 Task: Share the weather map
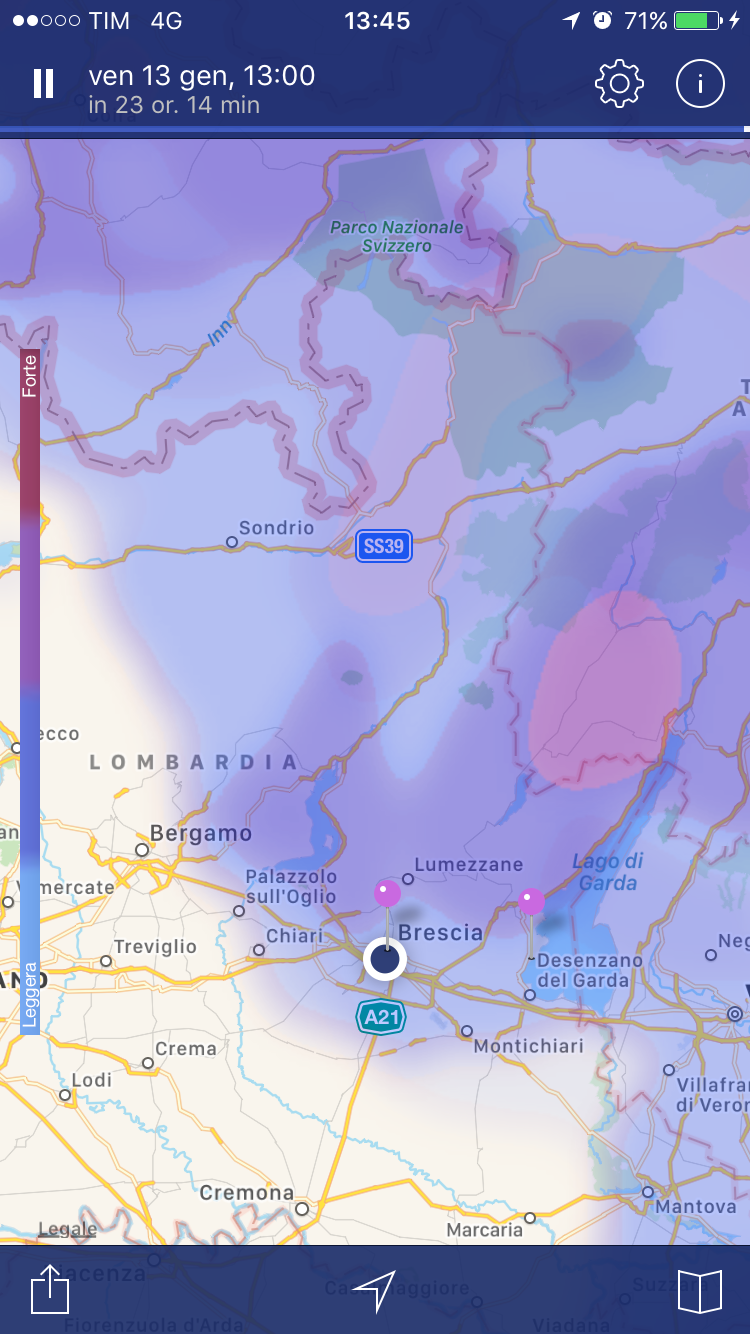[50, 1291]
